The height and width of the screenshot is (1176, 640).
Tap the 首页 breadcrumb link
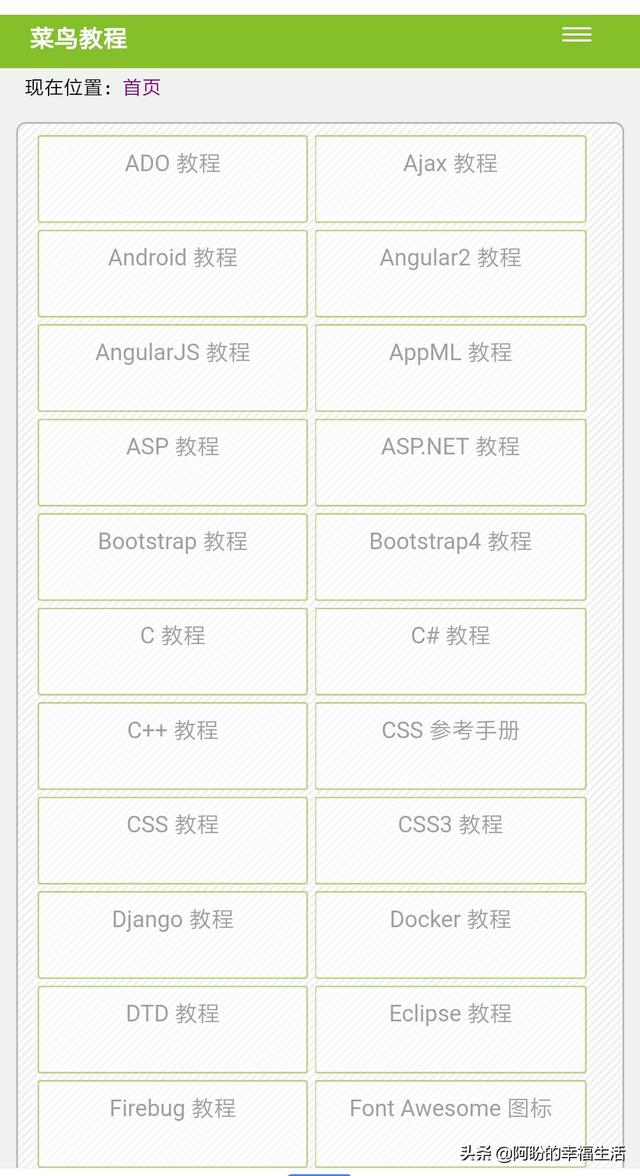tap(142, 88)
